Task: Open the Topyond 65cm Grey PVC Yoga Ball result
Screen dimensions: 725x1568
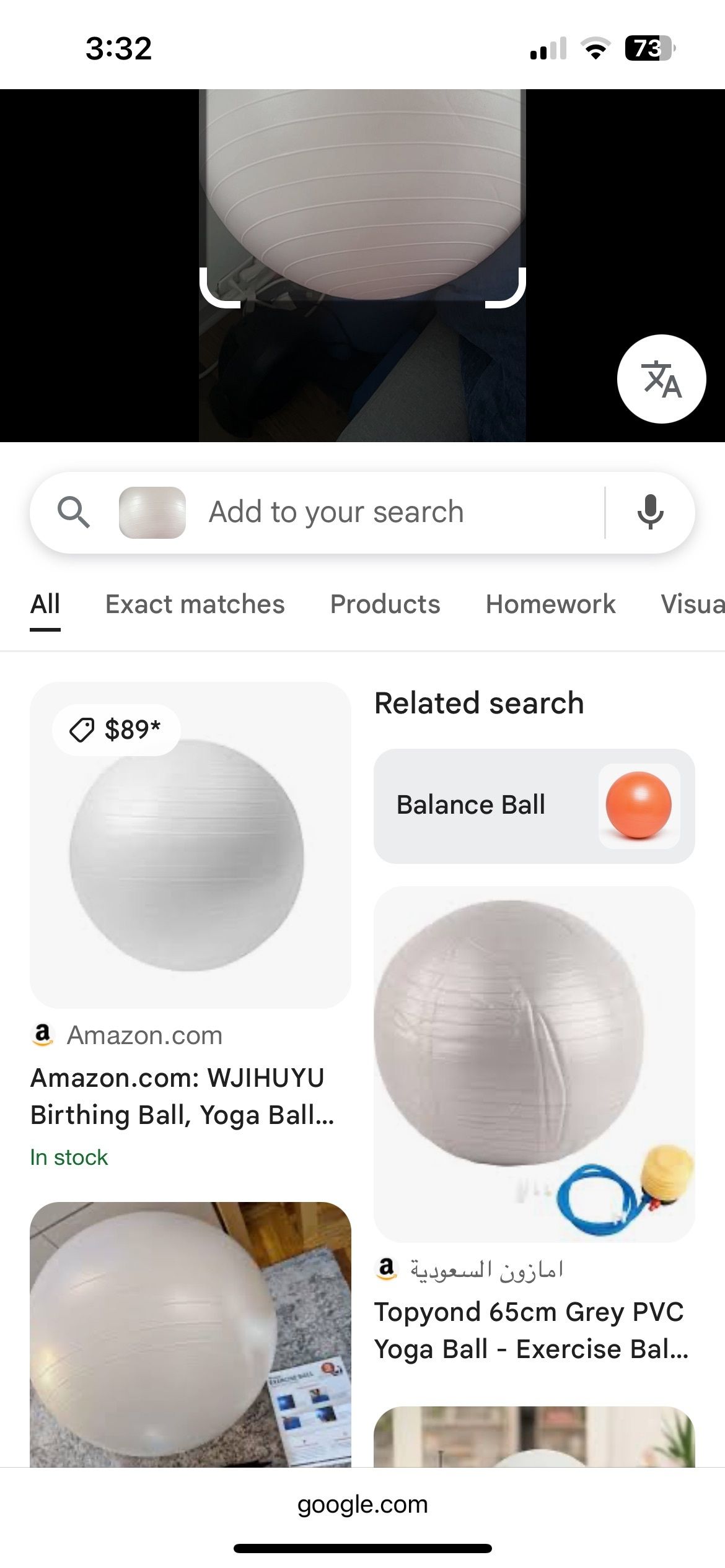Action: [531, 1330]
